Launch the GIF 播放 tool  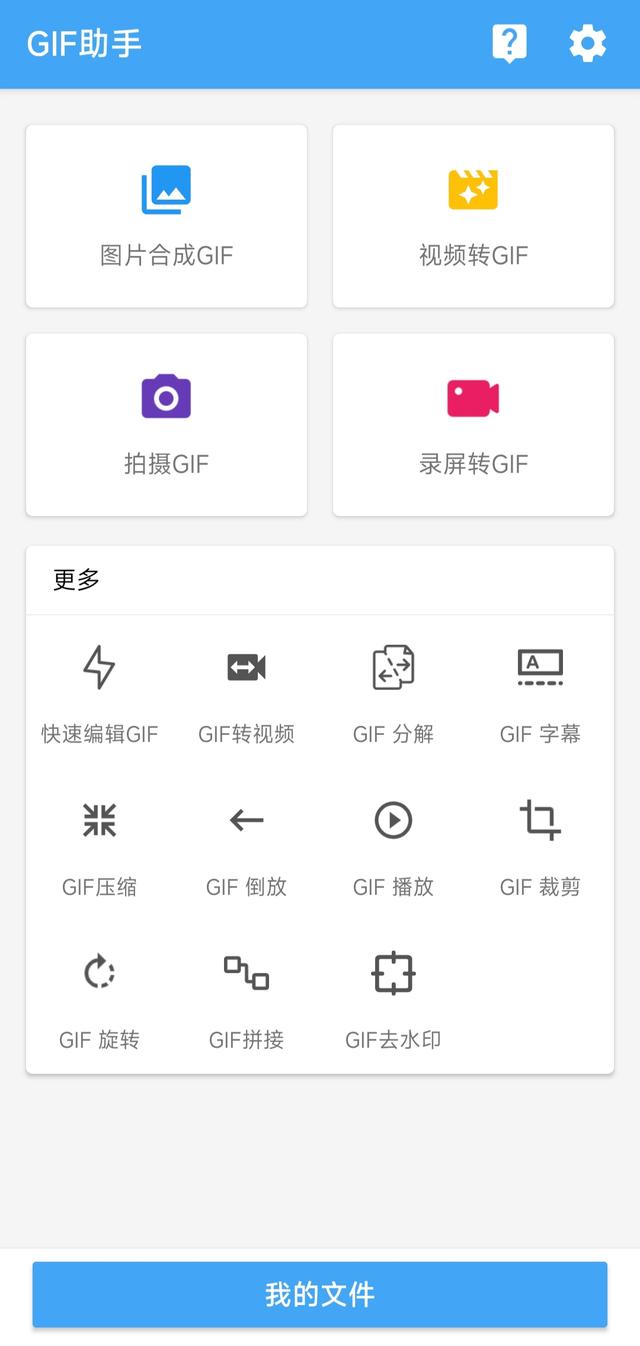tap(393, 846)
